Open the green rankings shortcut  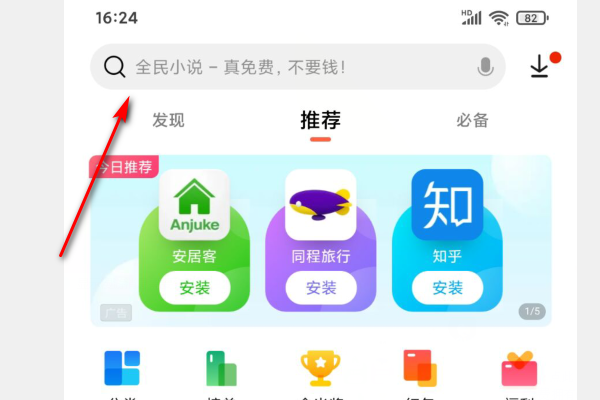coord(221,369)
